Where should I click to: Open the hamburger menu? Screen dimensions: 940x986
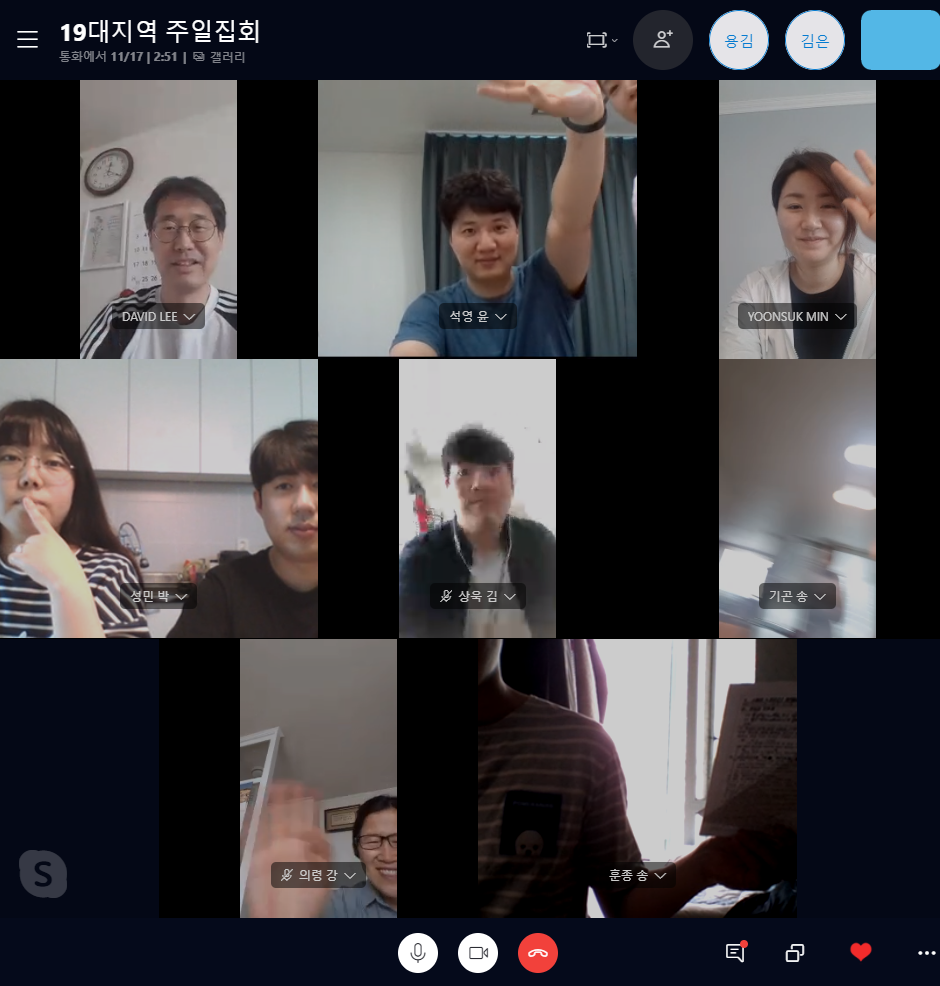(27, 39)
